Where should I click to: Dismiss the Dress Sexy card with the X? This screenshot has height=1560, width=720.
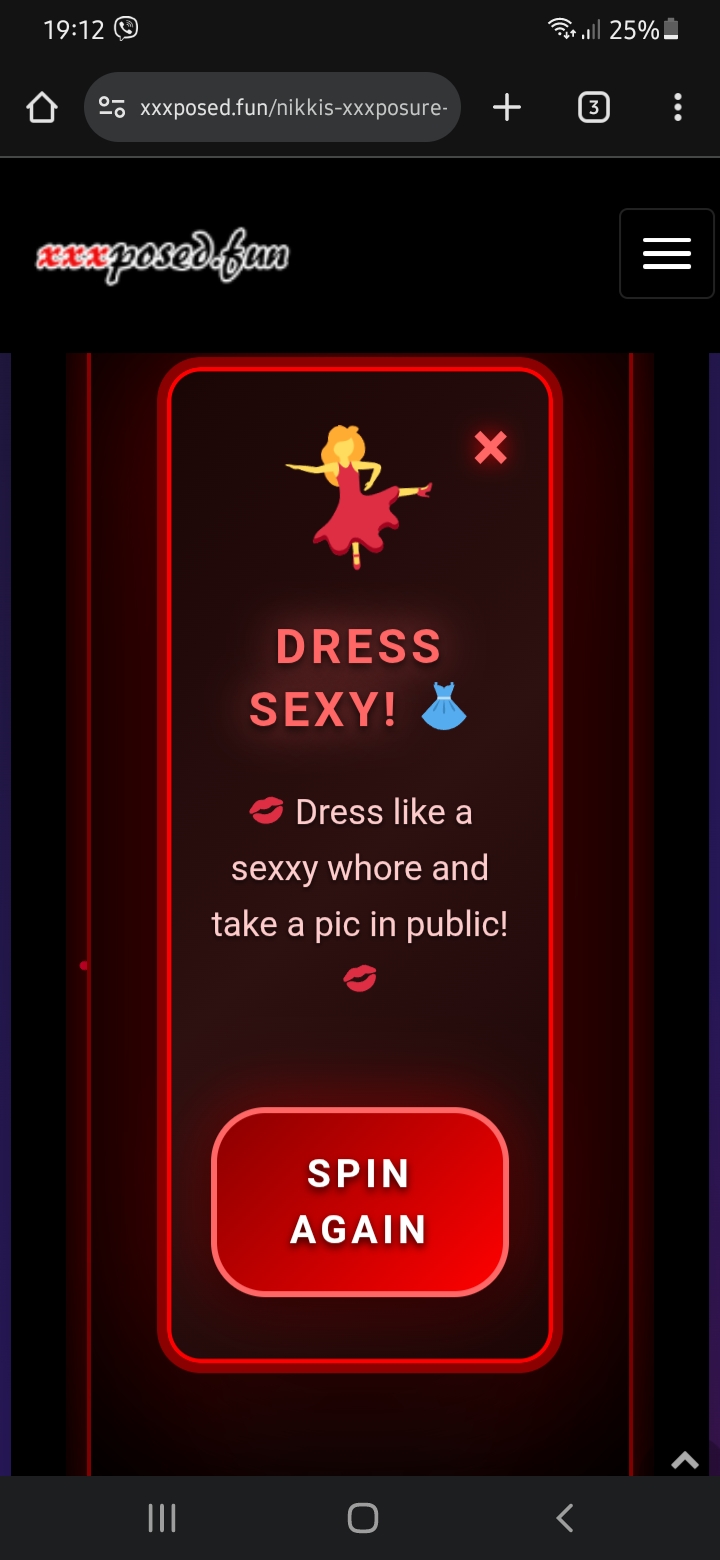(x=490, y=448)
